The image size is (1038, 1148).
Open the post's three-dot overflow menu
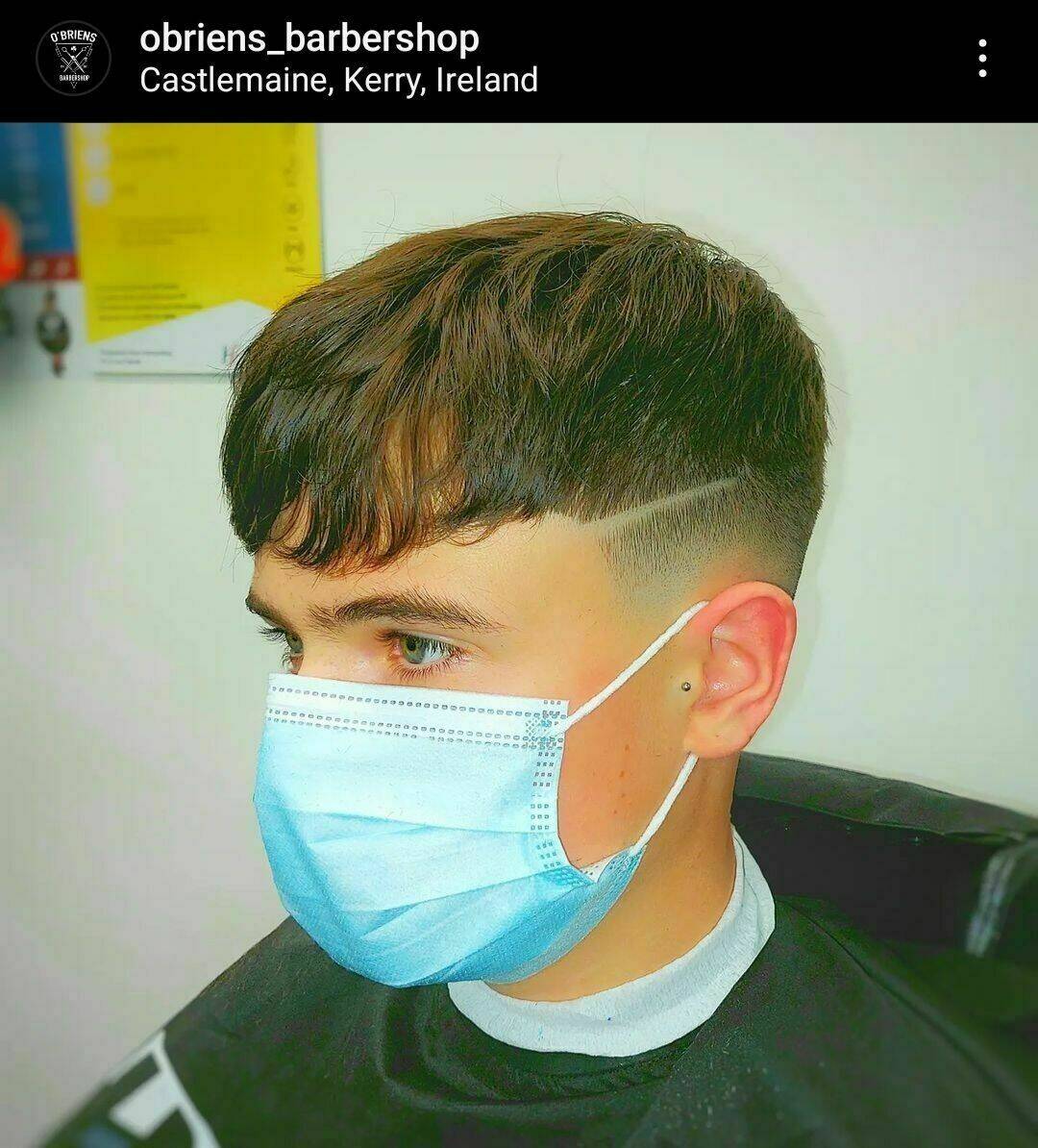click(981, 59)
